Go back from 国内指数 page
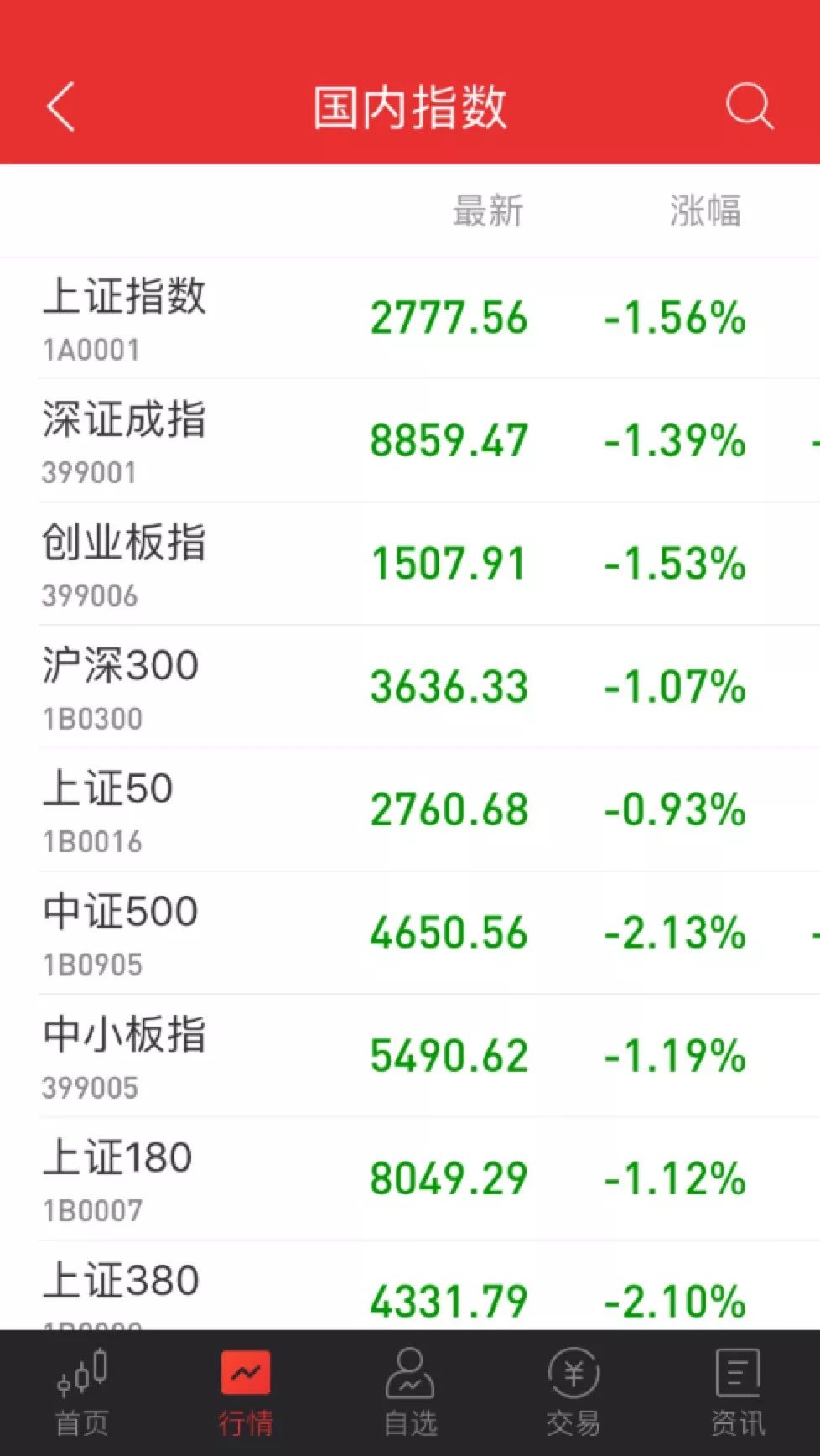Screen dimensions: 820x1456 [60, 107]
